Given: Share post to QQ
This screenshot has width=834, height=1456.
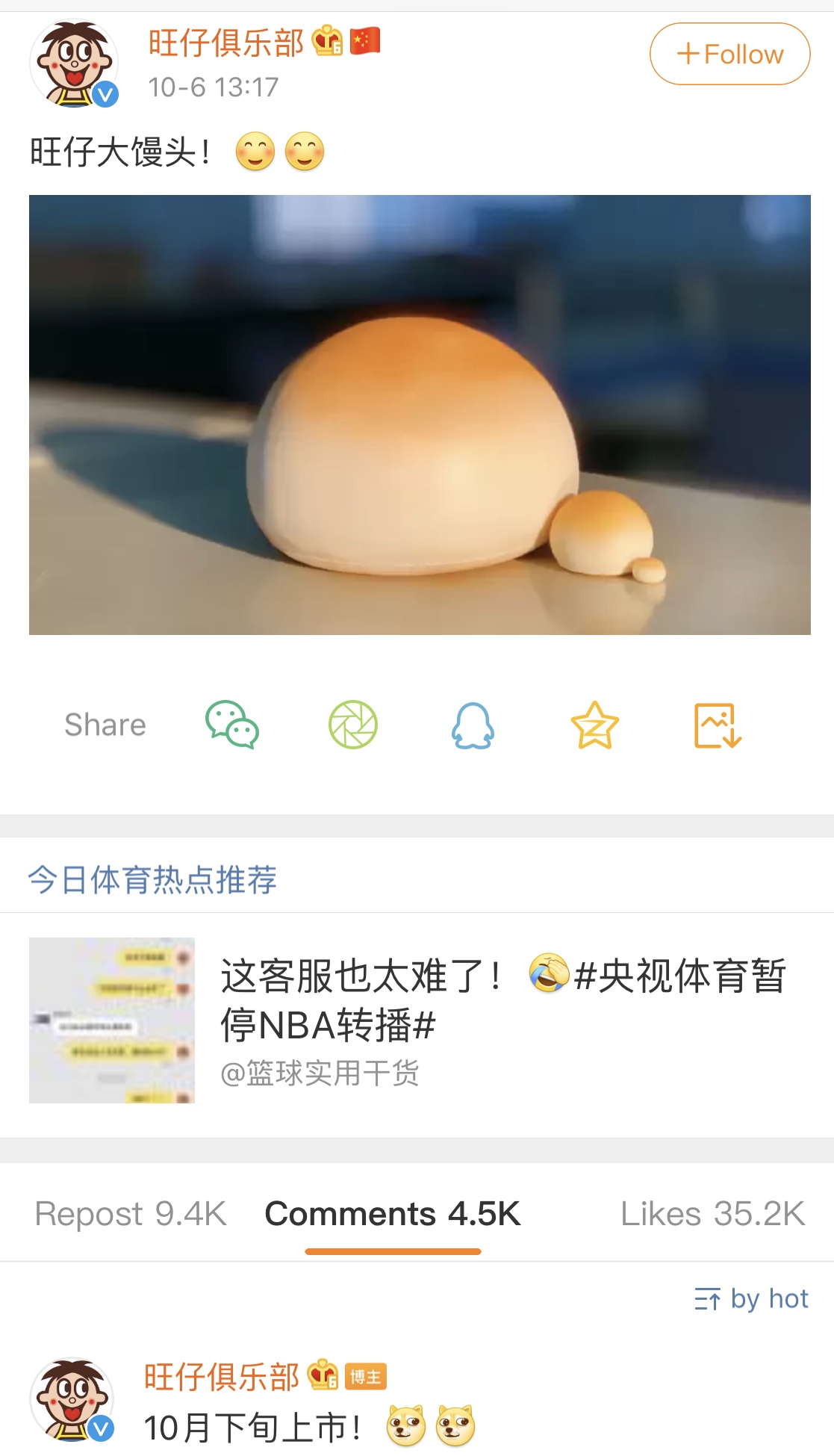Looking at the screenshot, I should coord(473,725).
